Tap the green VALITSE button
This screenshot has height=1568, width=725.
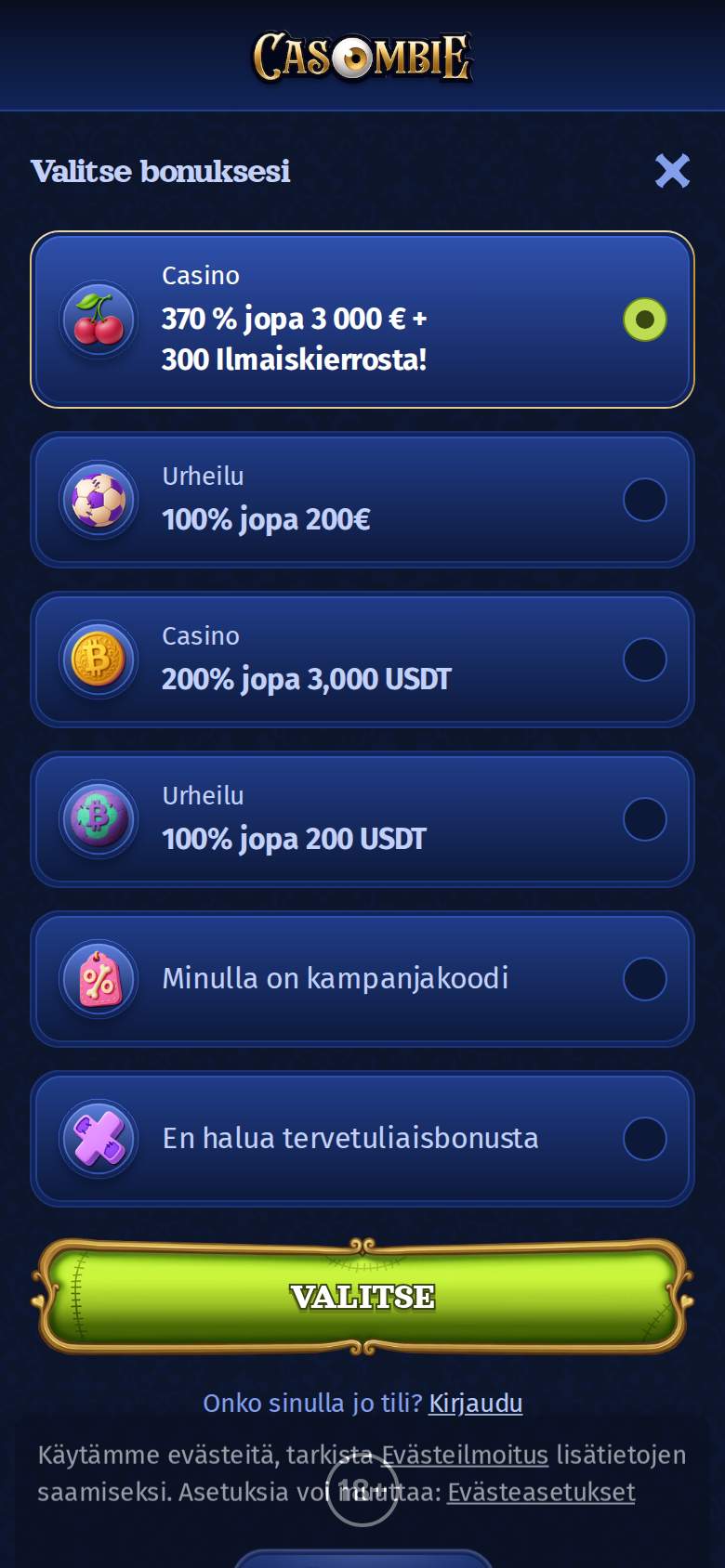362,1296
